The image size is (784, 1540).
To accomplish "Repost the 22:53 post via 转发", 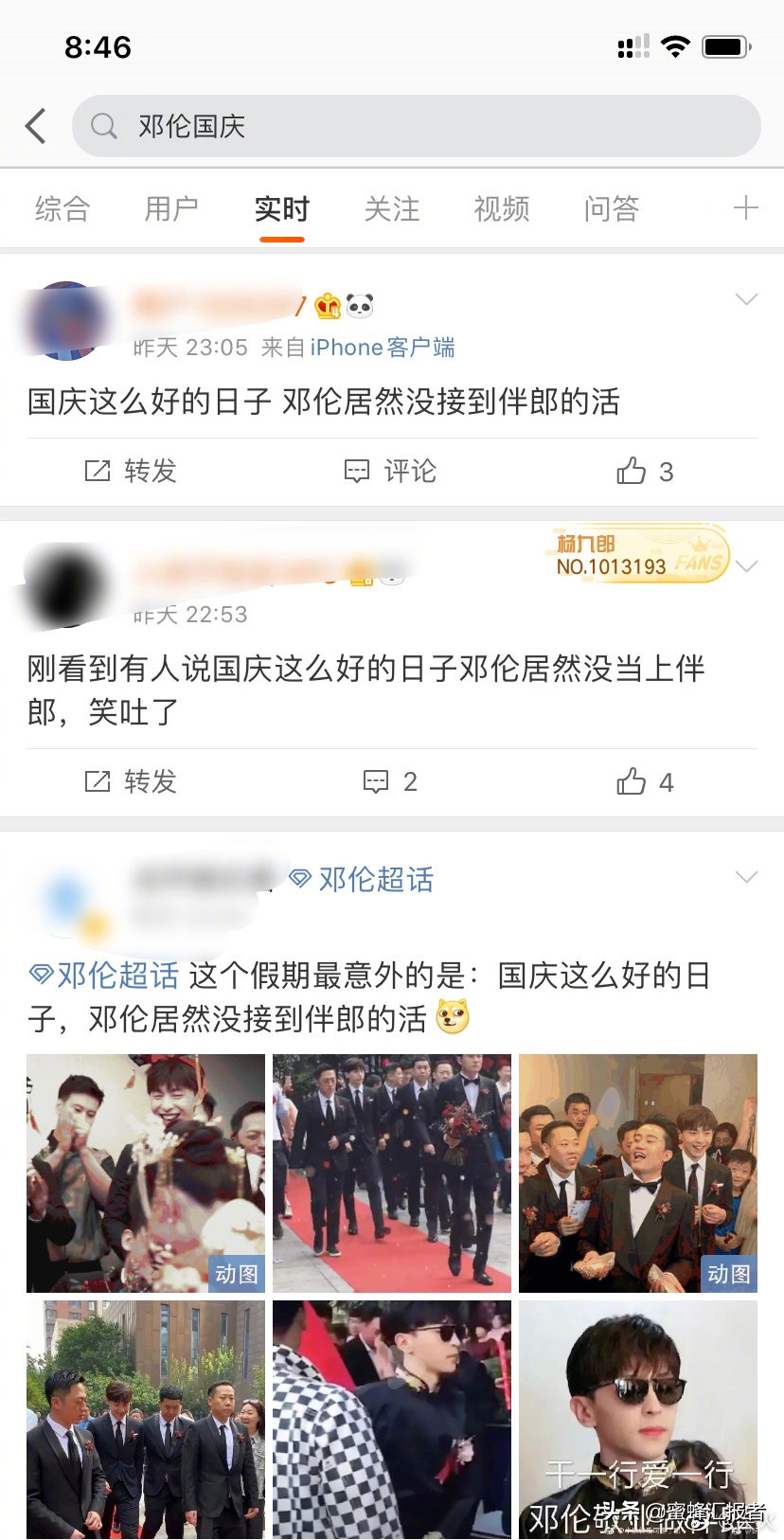I will tap(131, 781).
